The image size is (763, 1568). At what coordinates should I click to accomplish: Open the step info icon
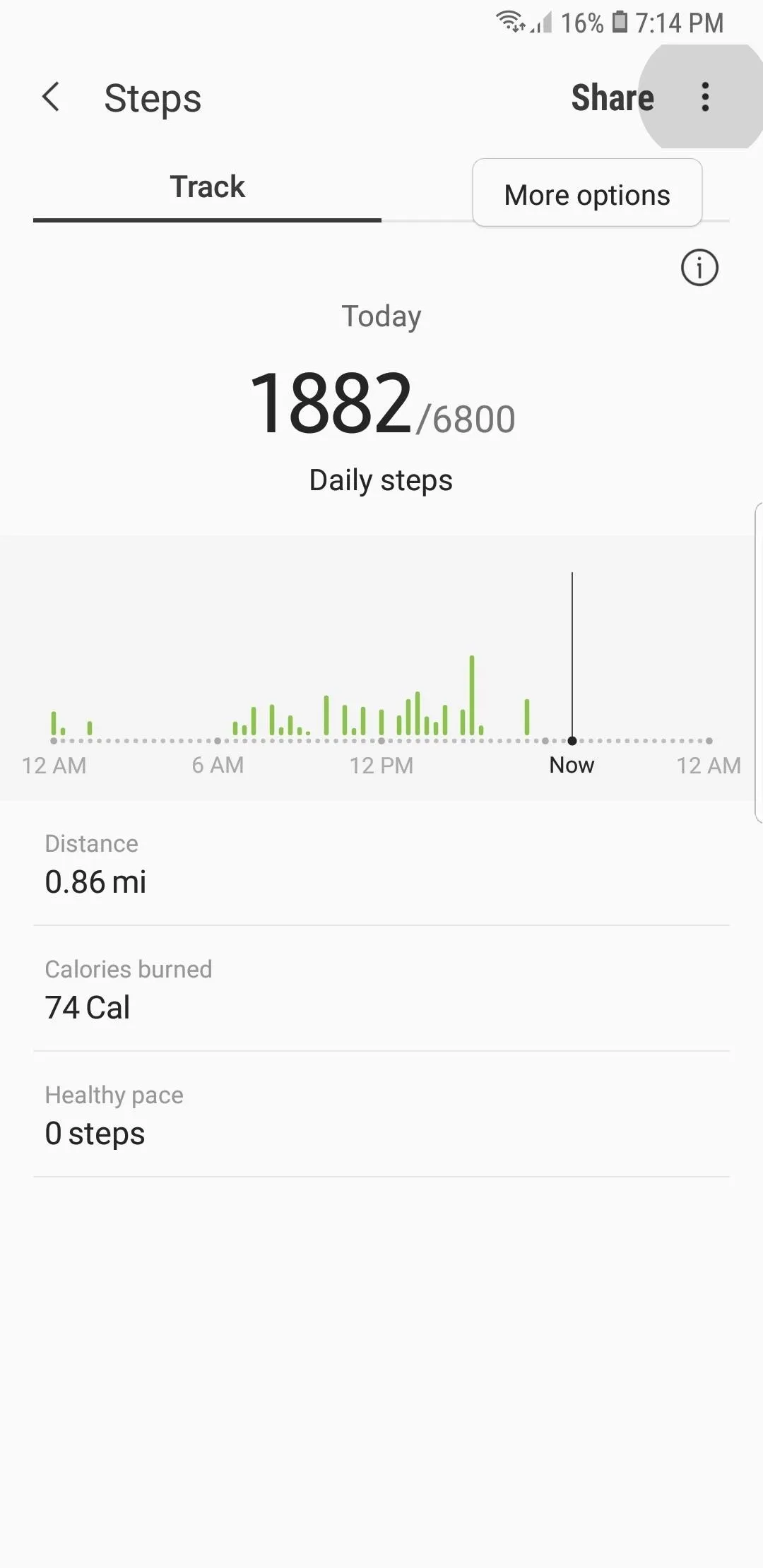tap(699, 268)
